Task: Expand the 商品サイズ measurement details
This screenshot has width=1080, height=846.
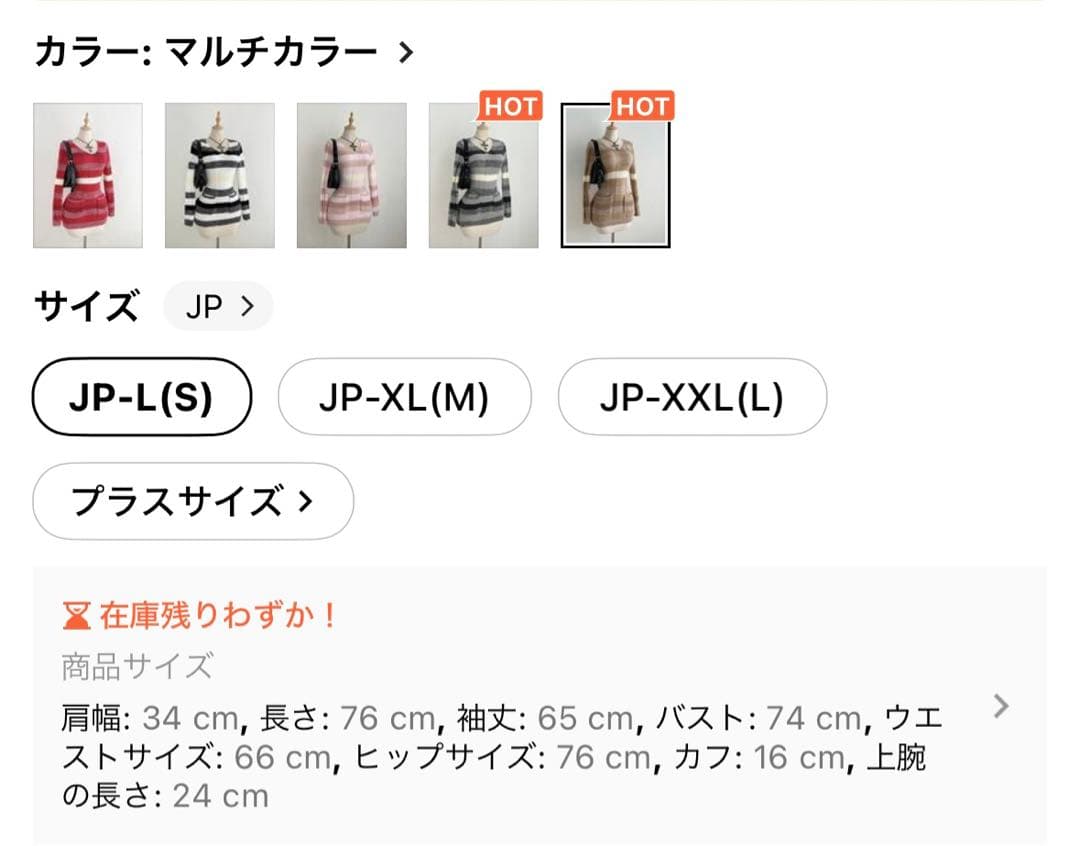Action: pos(1000,707)
